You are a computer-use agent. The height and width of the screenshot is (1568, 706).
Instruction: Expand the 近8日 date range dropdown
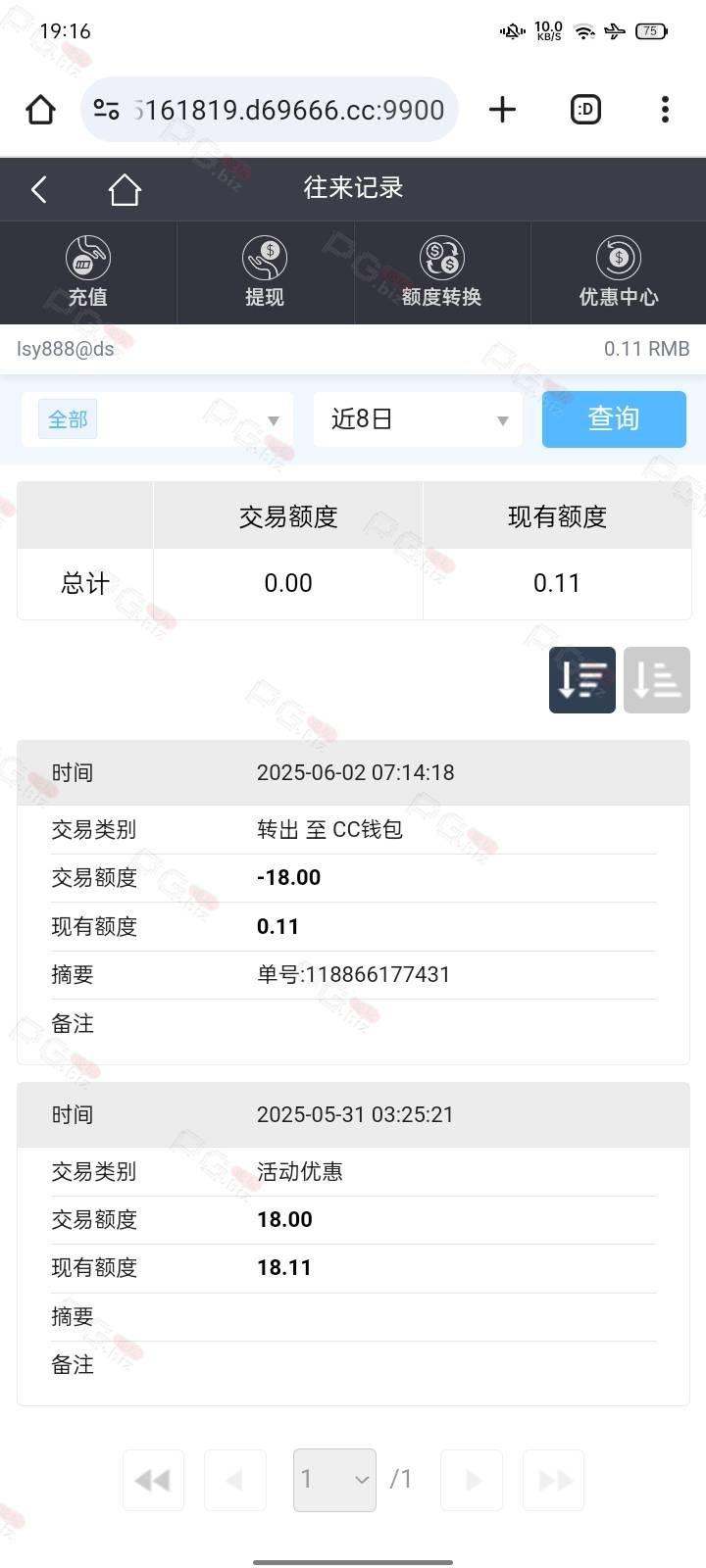point(418,419)
